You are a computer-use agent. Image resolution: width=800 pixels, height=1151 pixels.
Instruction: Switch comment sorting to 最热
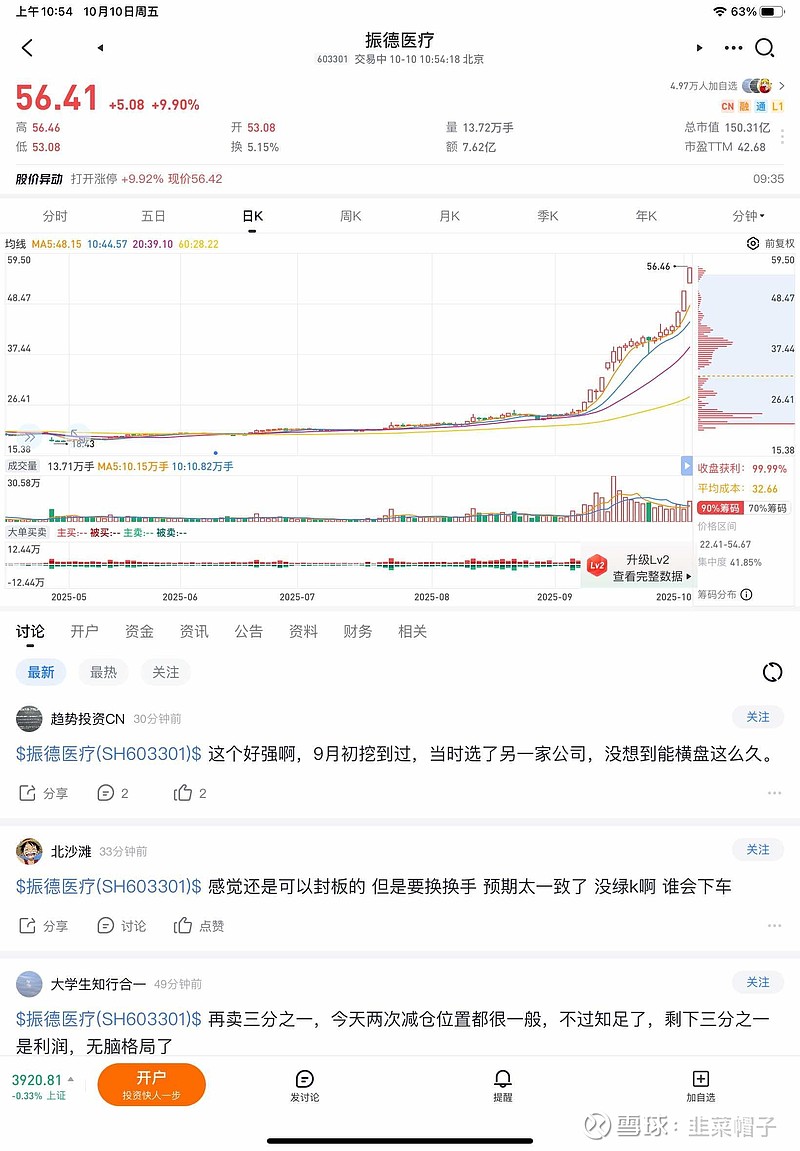tap(103, 672)
